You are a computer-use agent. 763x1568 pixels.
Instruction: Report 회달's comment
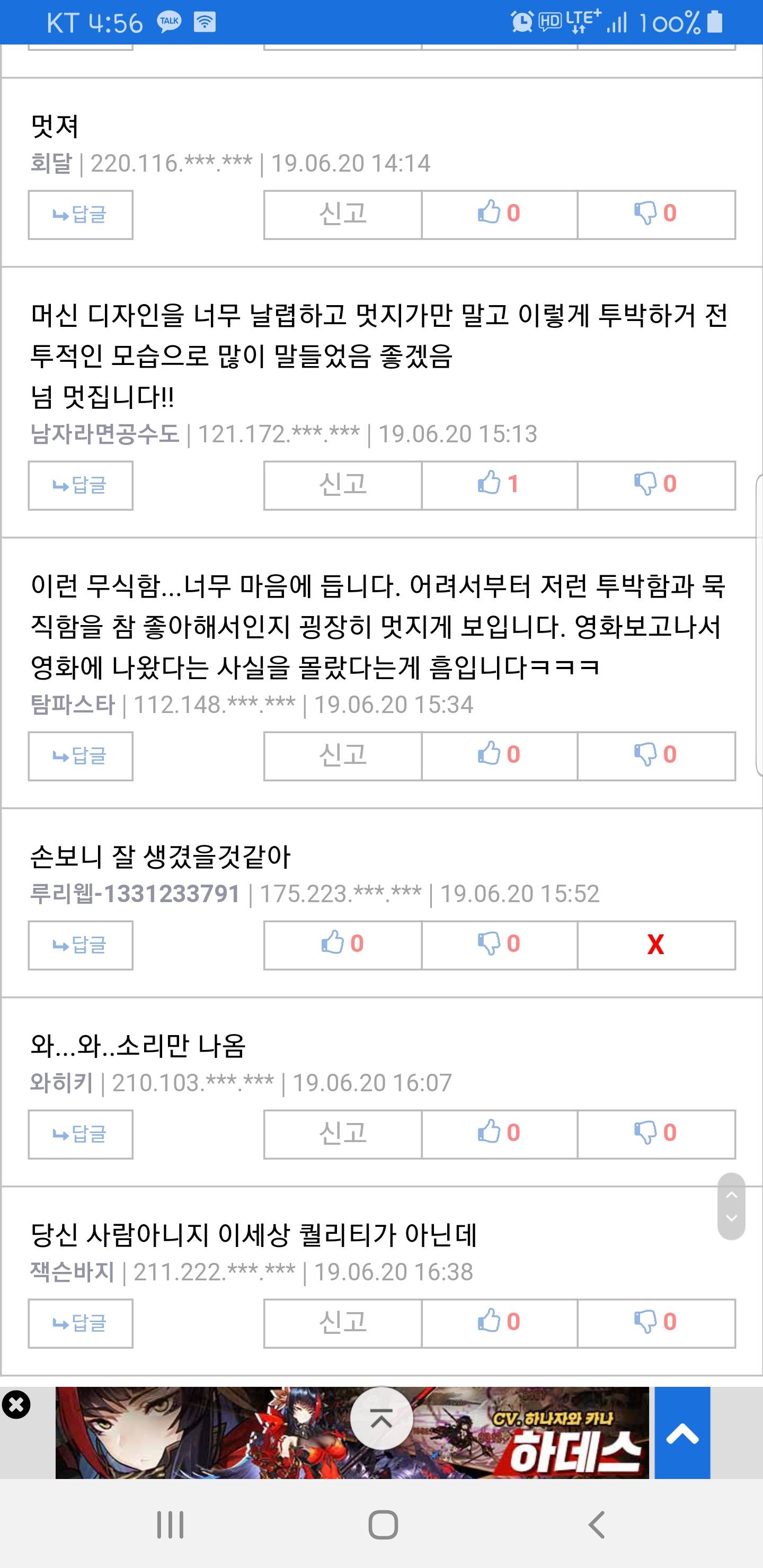(342, 215)
